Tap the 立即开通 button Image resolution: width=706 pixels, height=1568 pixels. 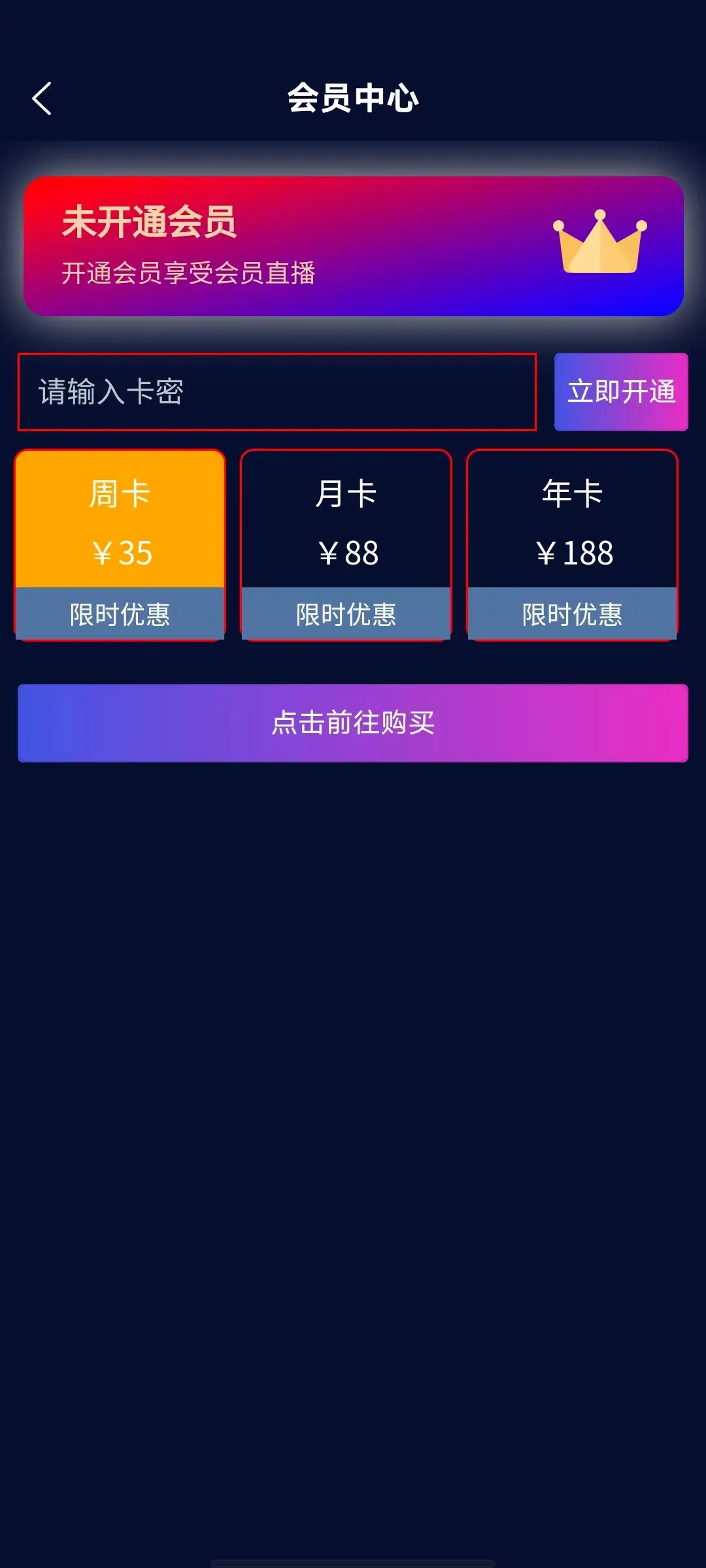point(620,392)
